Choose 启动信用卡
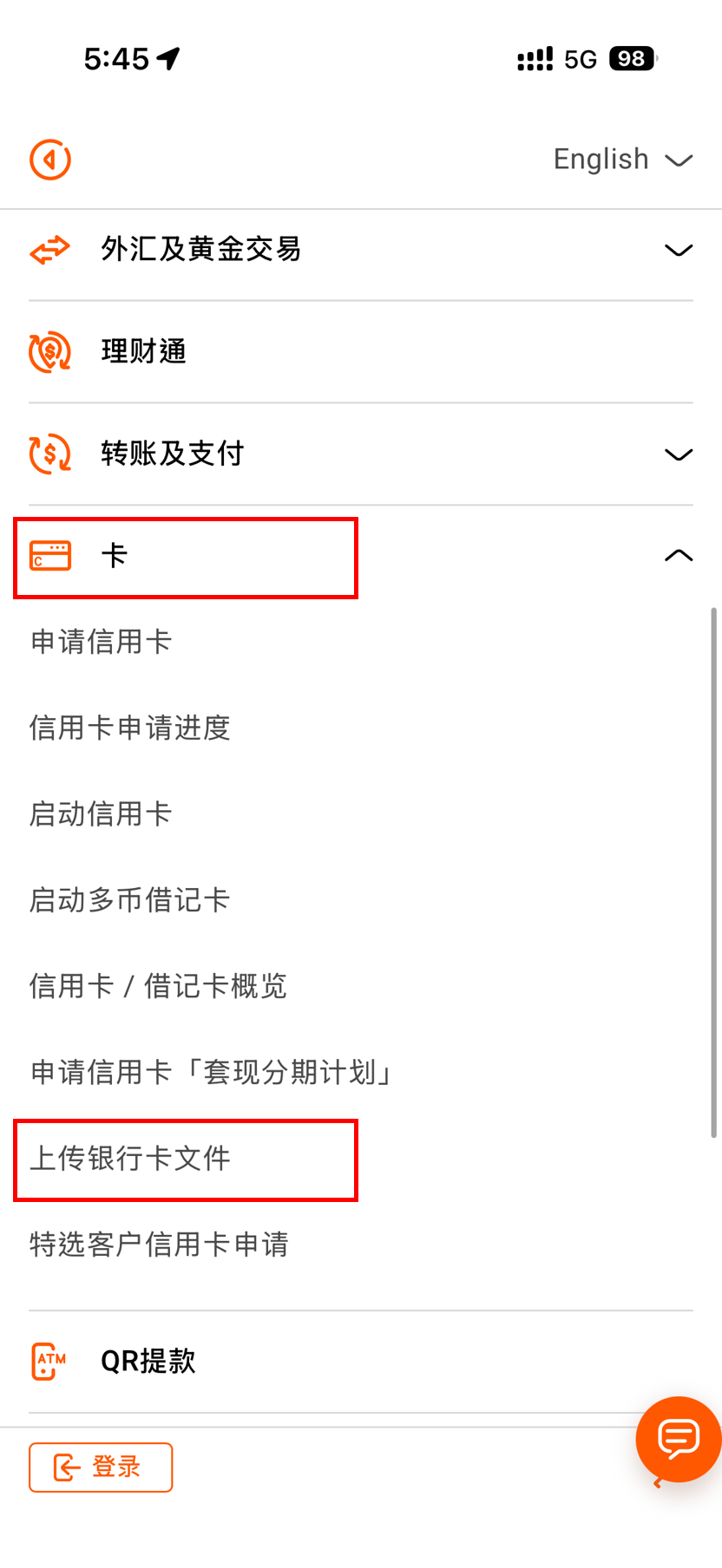 [x=101, y=813]
